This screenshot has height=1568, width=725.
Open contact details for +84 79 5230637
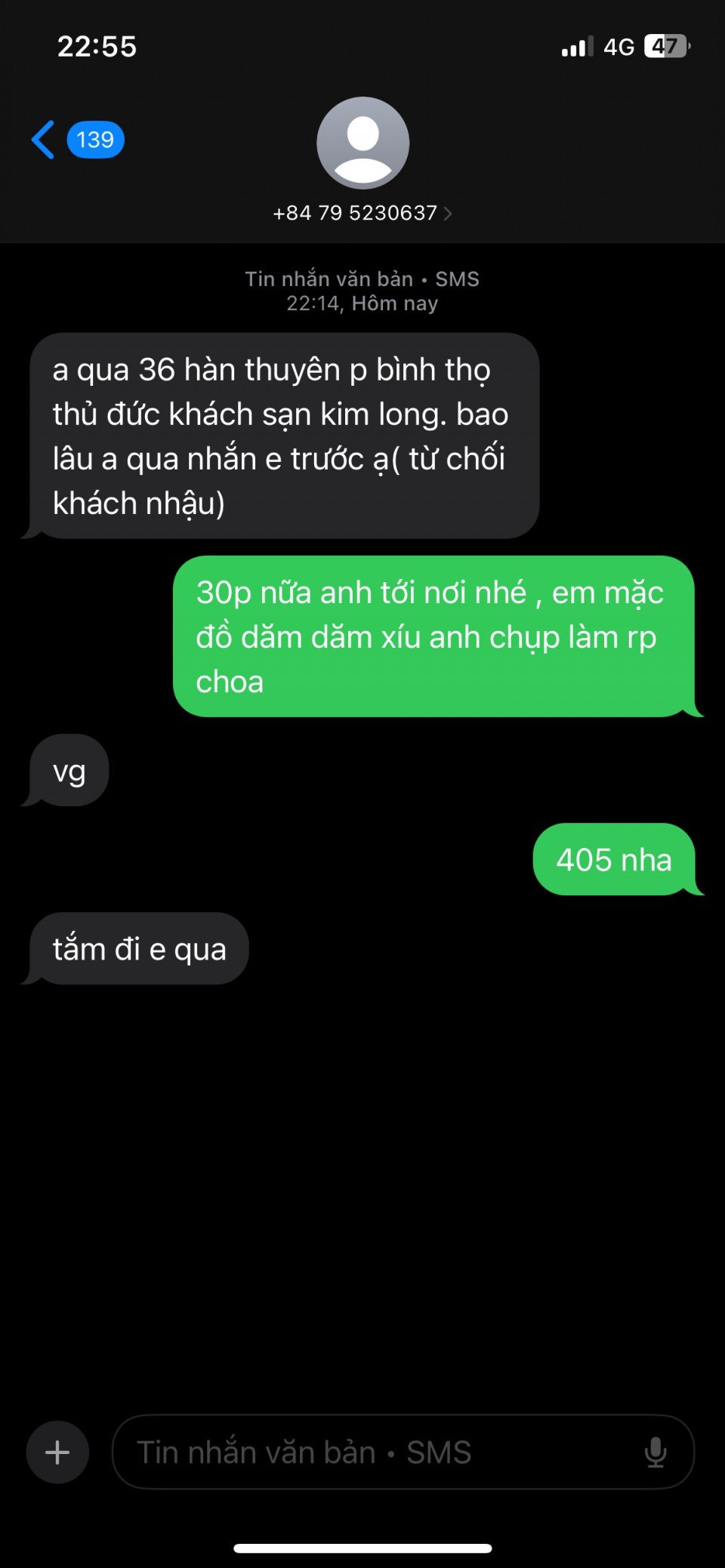point(362,213)
